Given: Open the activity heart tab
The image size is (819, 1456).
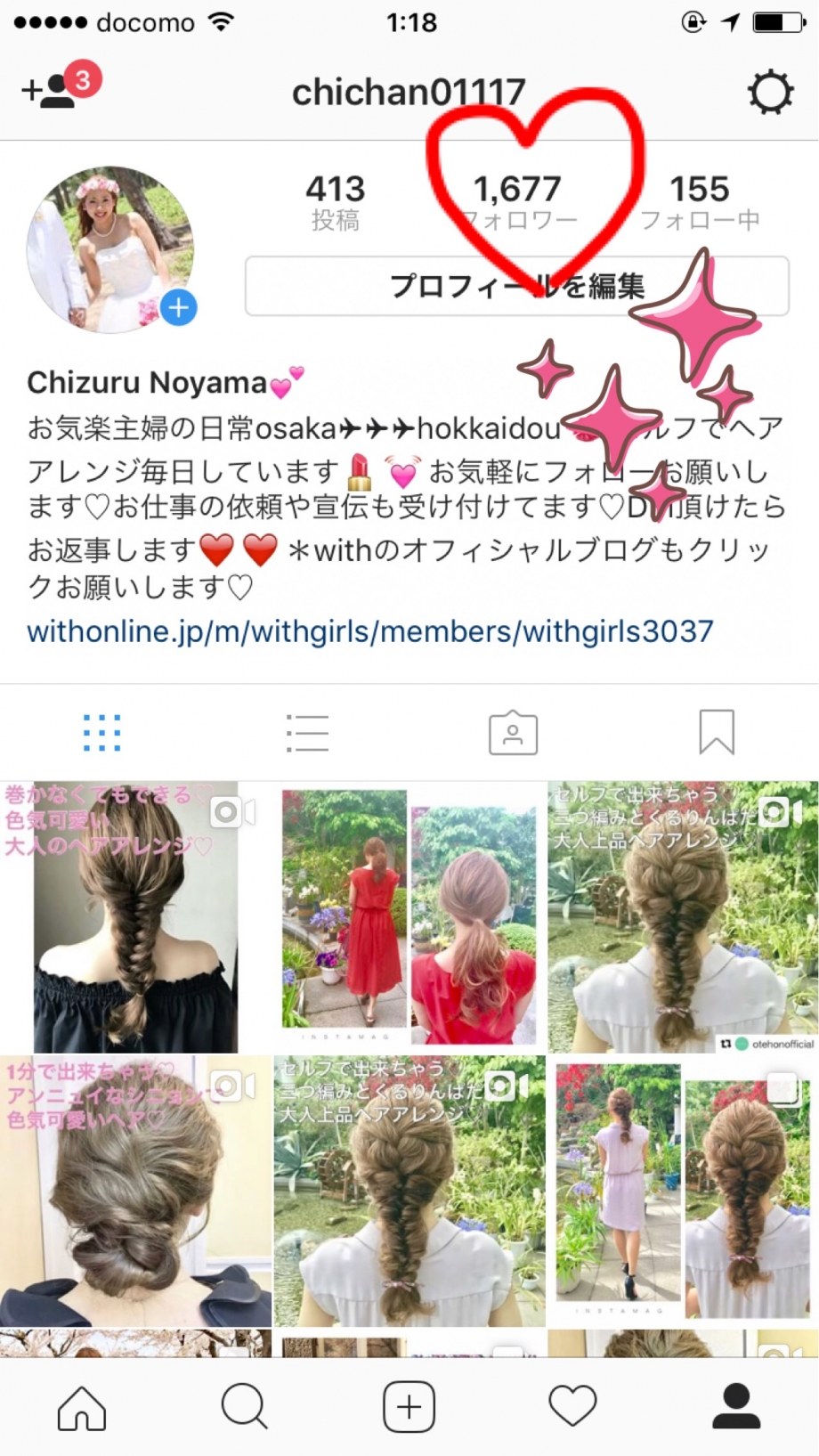Looking at the screenshot, I should 572,1408.
